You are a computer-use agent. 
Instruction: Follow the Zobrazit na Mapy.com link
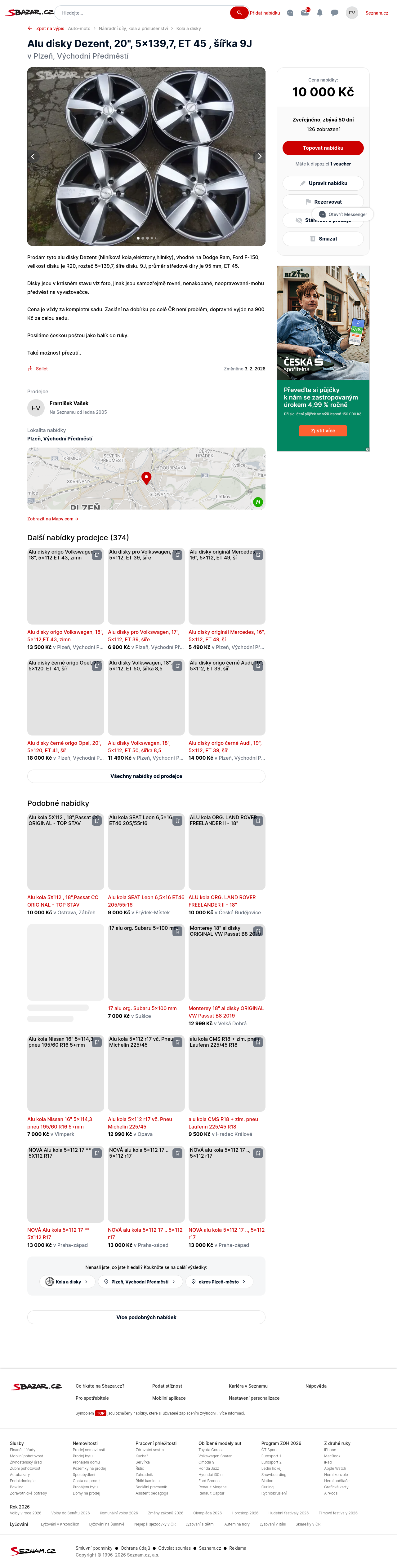pyautogui.click(x=53, y=519)
